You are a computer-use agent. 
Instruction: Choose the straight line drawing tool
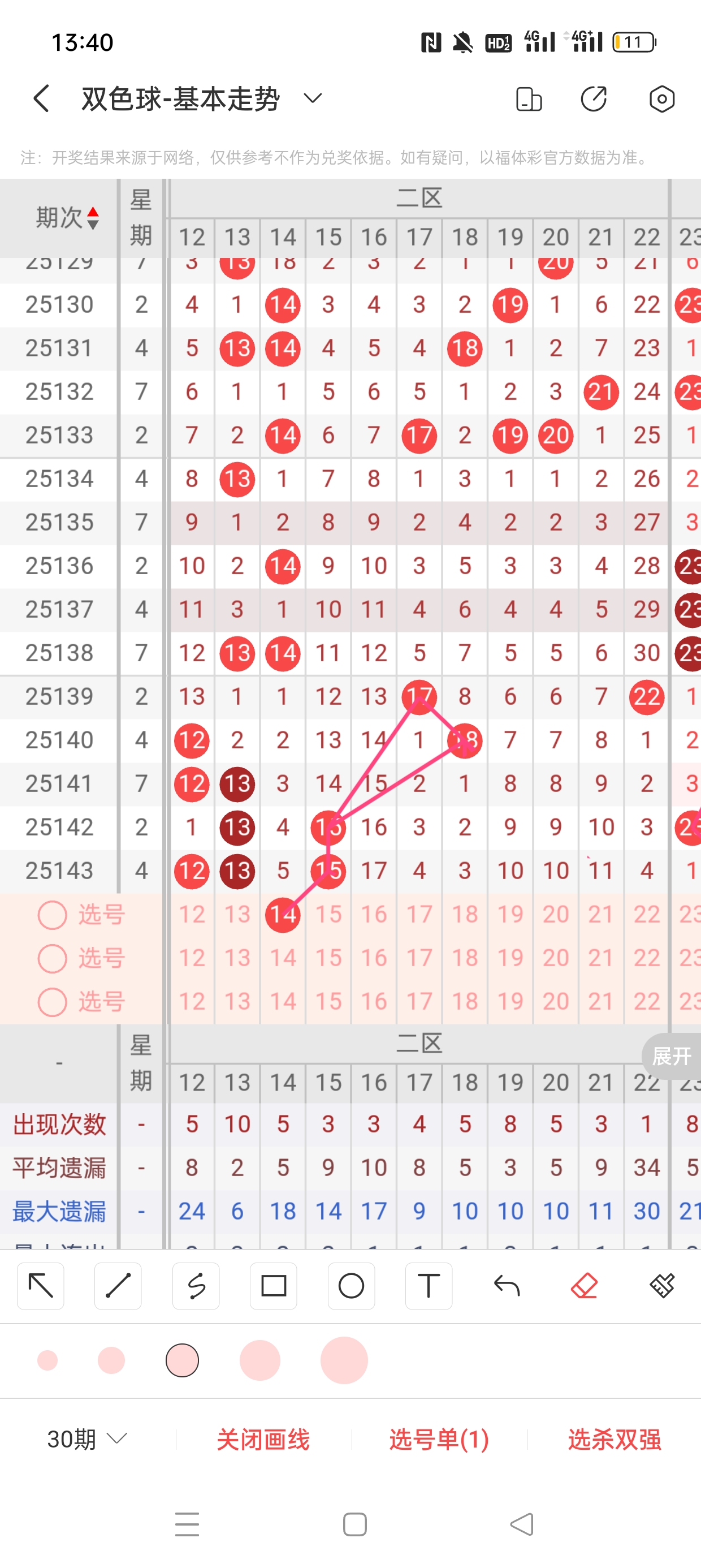tap(118, 1286)
